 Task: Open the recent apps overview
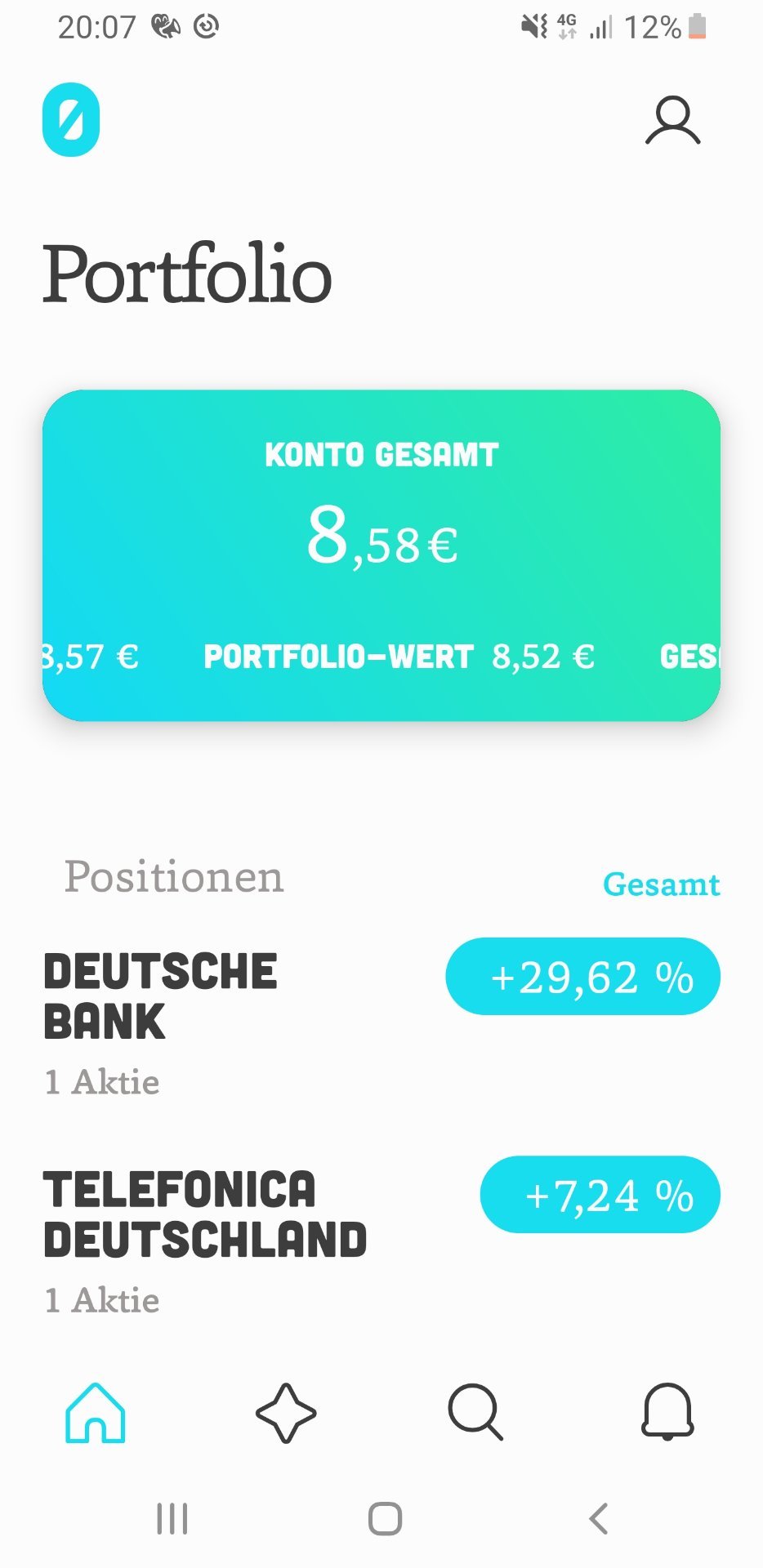[x=172, y=1519]
